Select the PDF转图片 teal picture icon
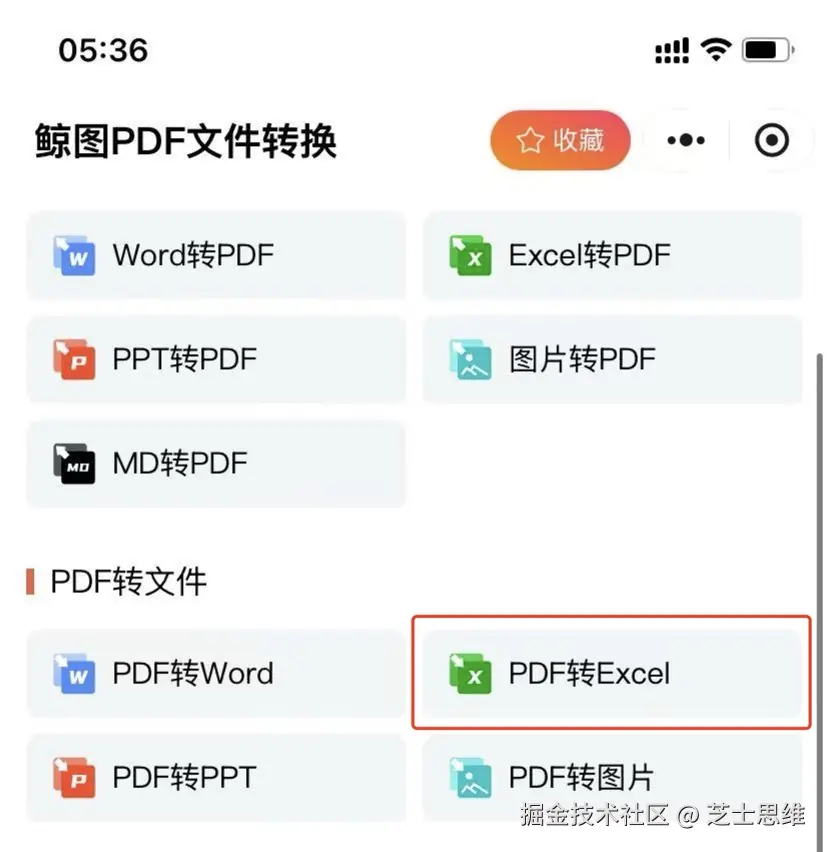Screen dimensions: 829x852 pos(468,777)
